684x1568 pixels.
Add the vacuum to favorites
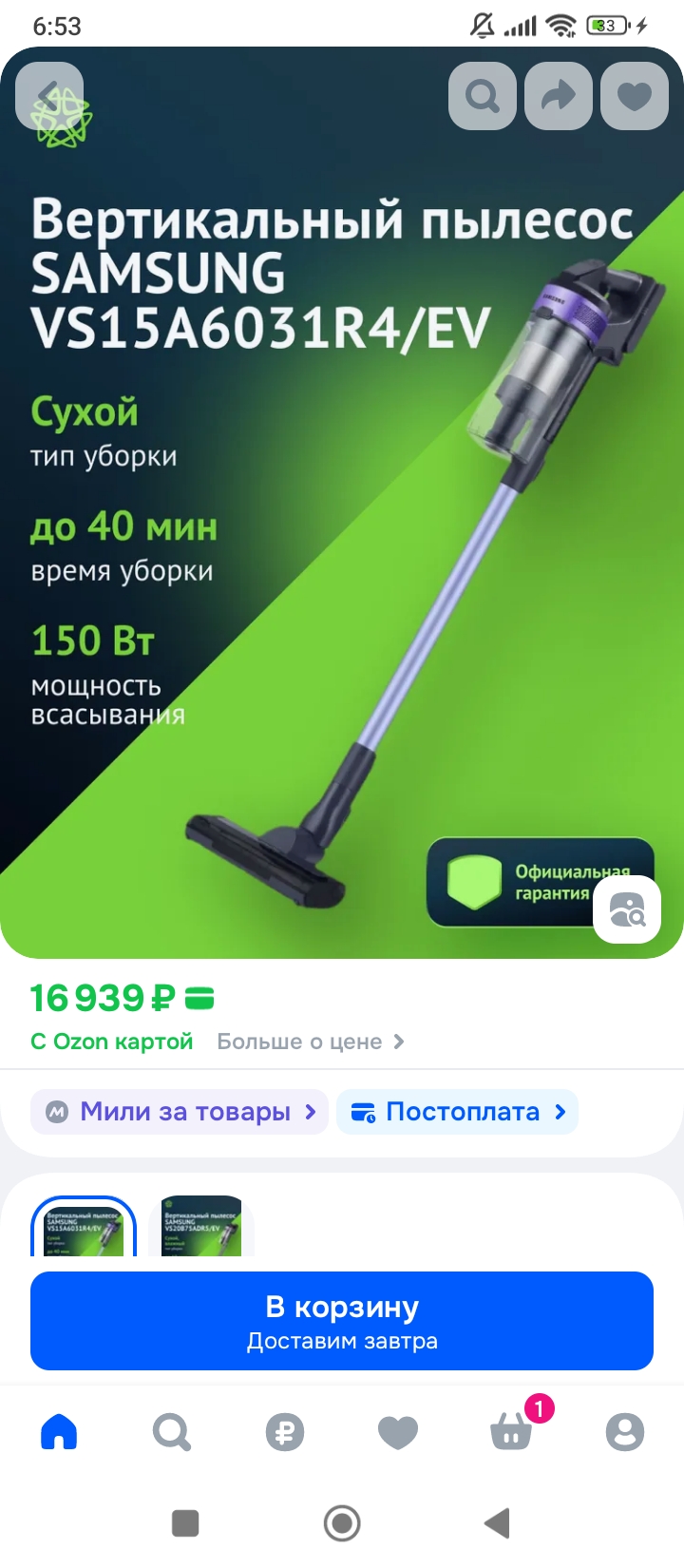[635, 95]
